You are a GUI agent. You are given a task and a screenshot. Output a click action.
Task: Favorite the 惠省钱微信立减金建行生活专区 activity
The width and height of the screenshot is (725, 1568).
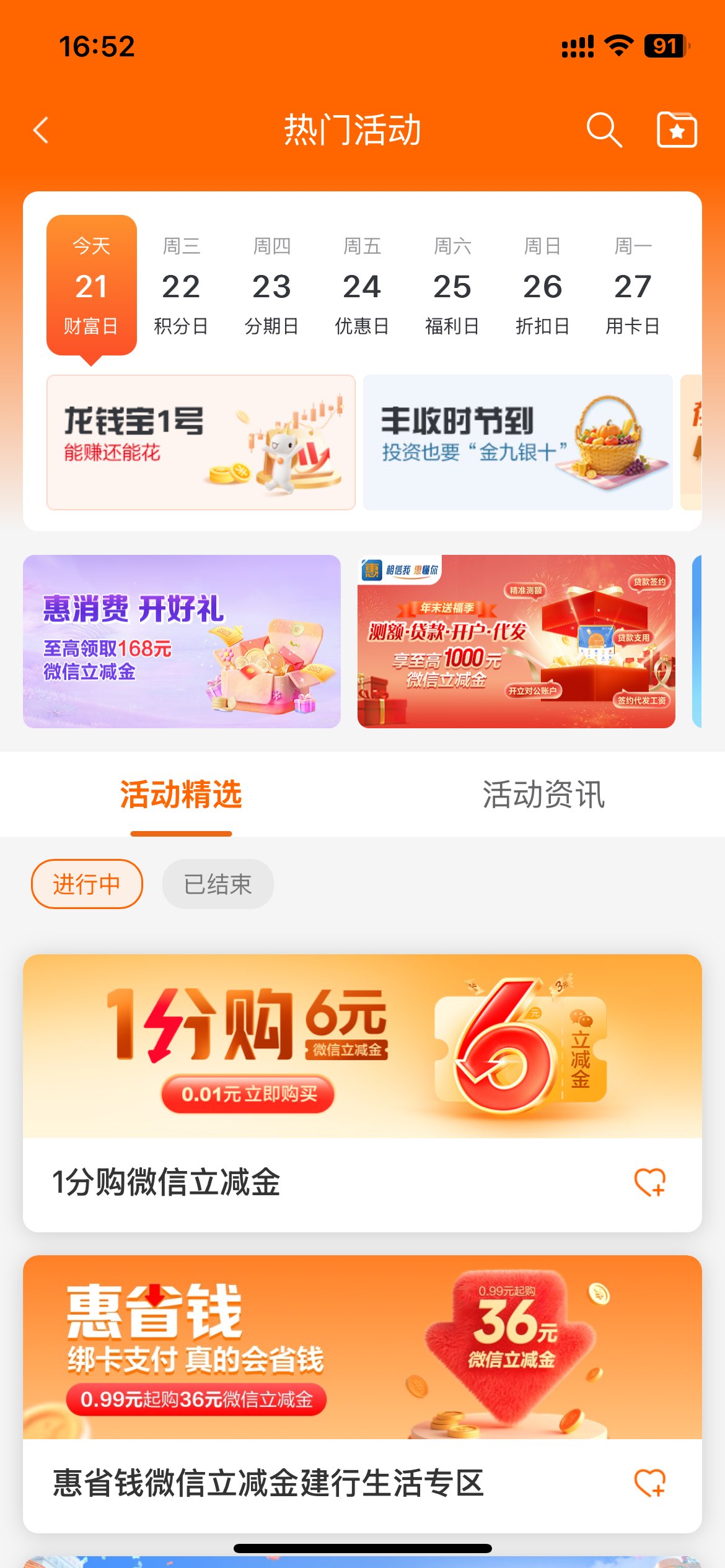[649, 1483]
